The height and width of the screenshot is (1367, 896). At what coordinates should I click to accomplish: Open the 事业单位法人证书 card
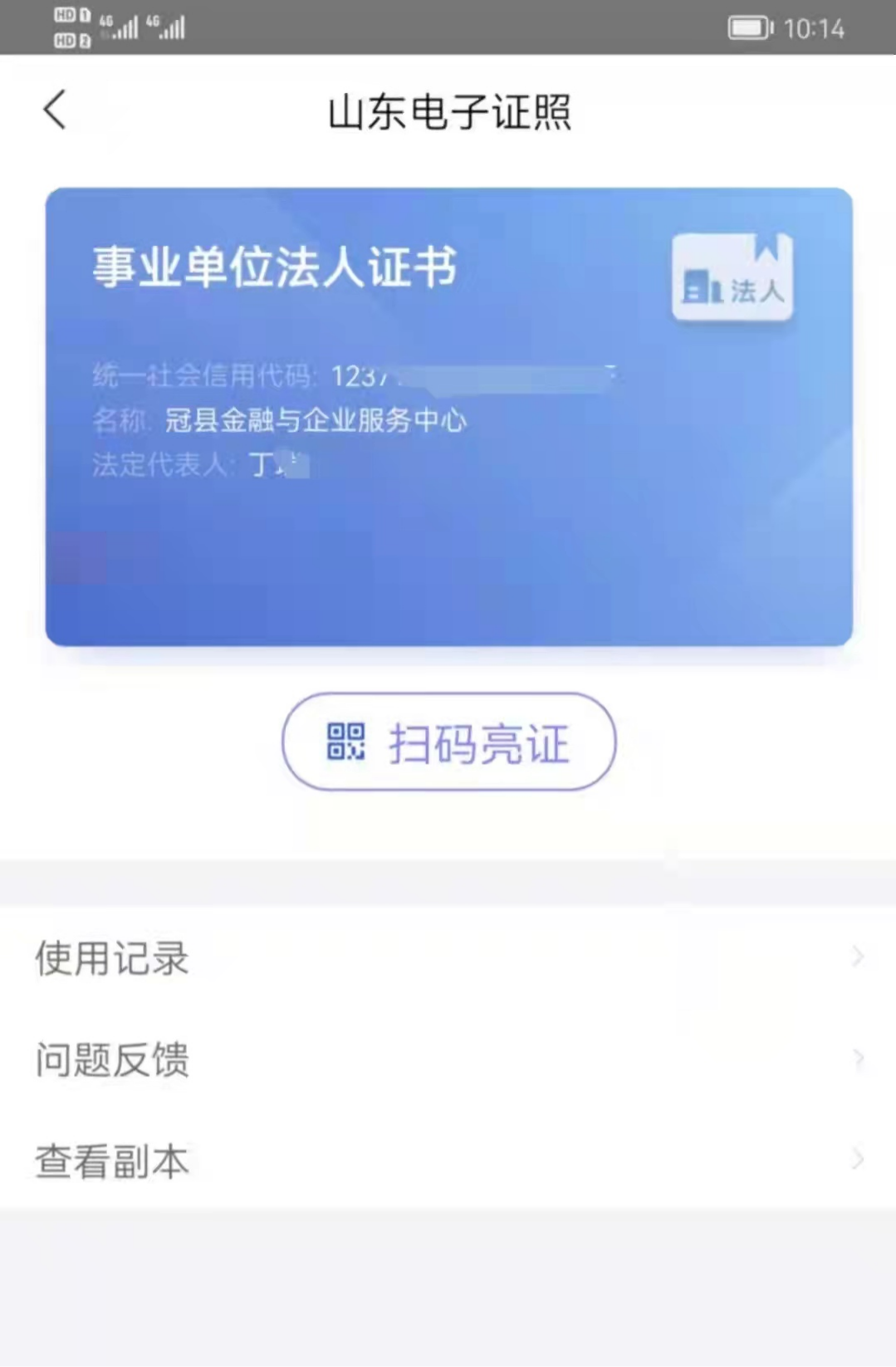pos(448,417)
